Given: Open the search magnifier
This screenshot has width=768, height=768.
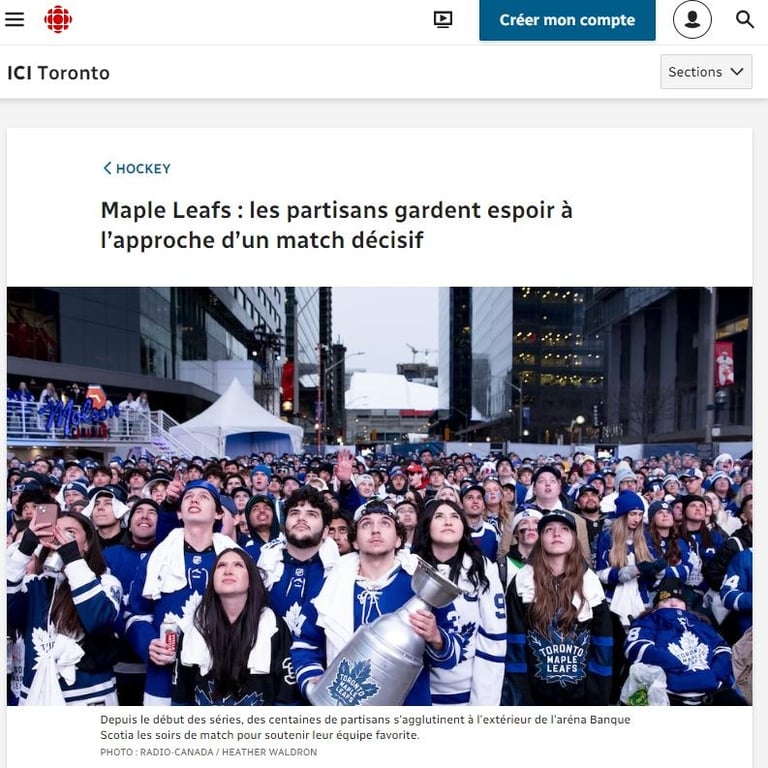Looking at the screenshot, I should [x=745, y=19].
